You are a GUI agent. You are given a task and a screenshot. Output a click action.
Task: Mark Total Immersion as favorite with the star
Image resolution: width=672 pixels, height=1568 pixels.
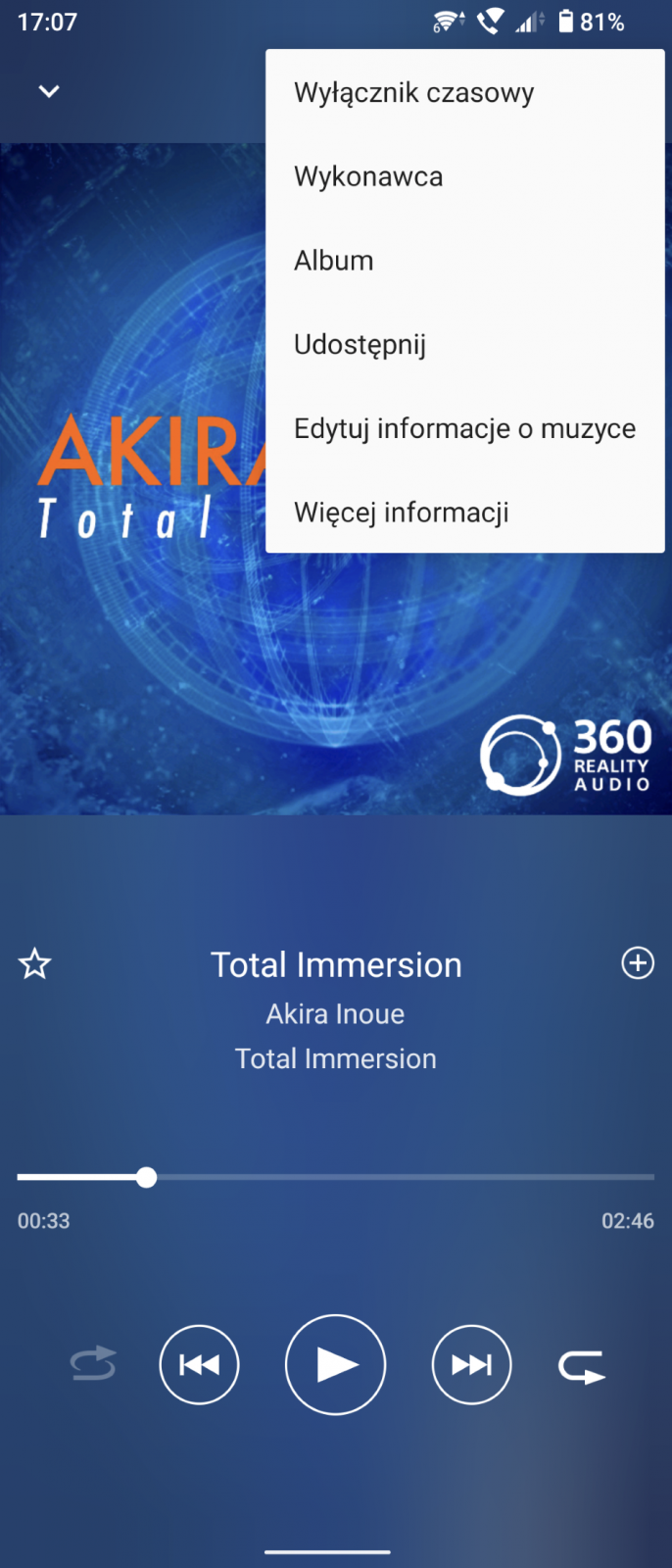[x=35, y=963]
